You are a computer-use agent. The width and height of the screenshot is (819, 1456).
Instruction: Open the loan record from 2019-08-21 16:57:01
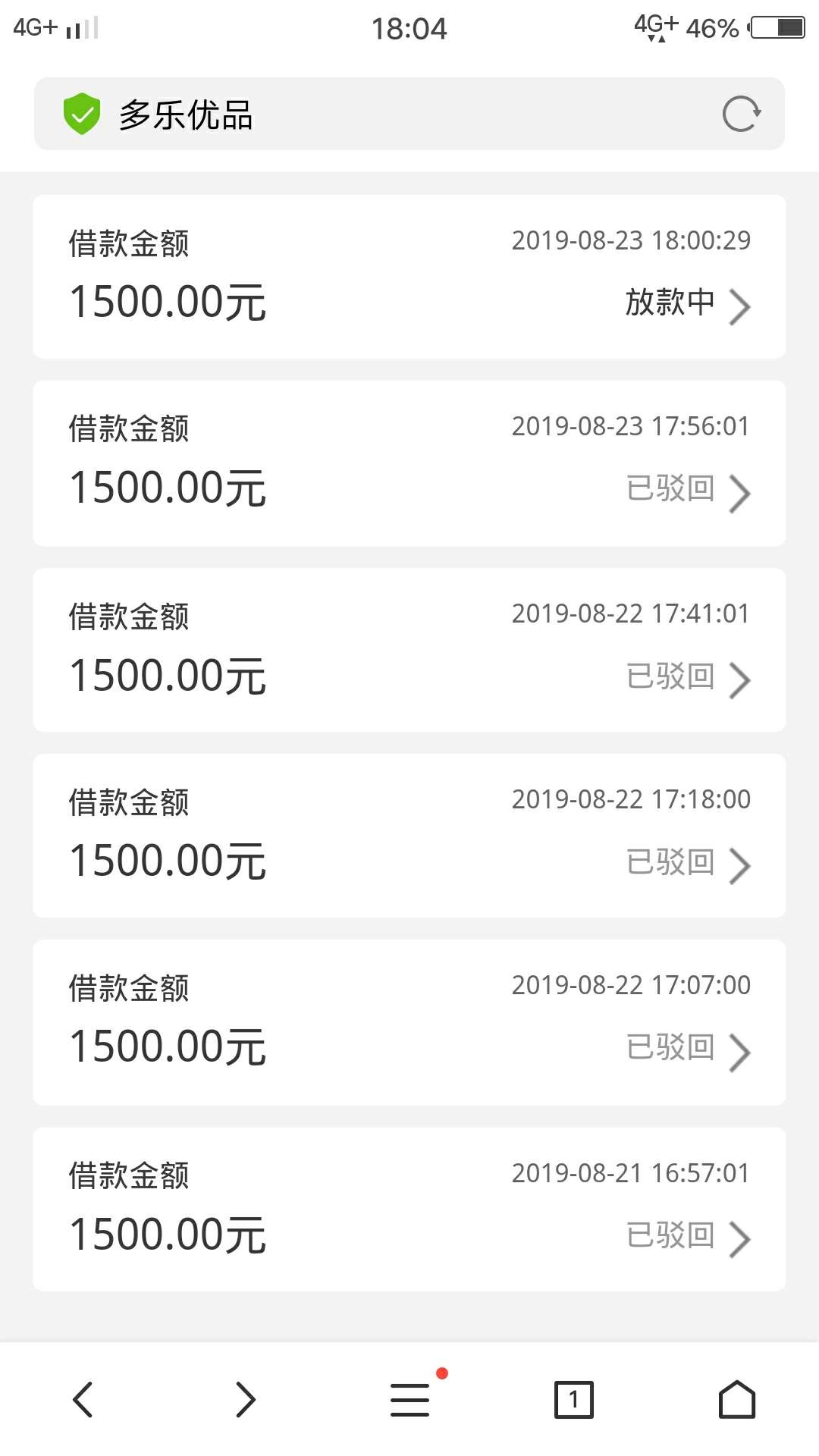pyautogui.click(x=409, y=1209)
